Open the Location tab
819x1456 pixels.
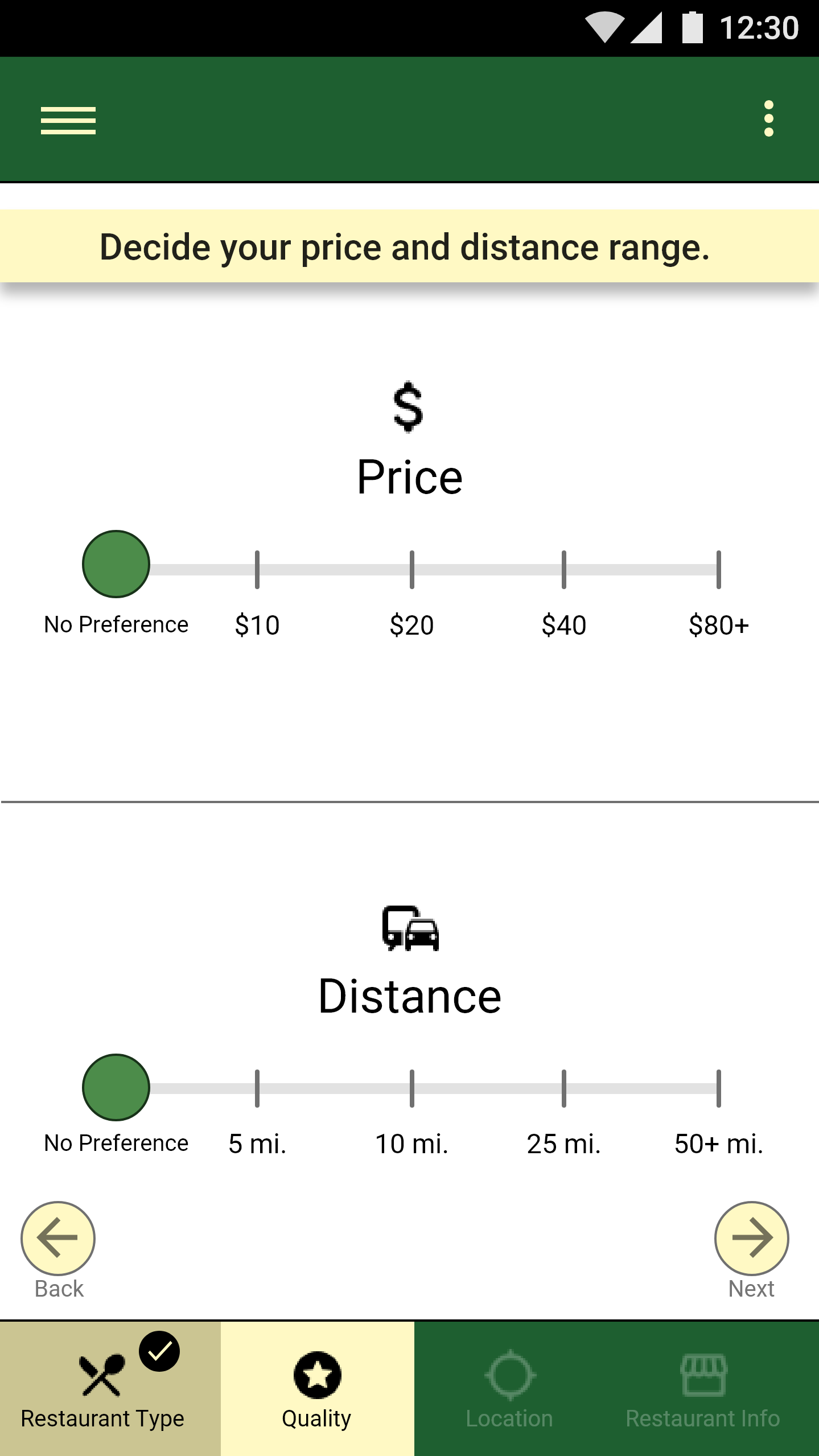click(x=510, y=1389)
